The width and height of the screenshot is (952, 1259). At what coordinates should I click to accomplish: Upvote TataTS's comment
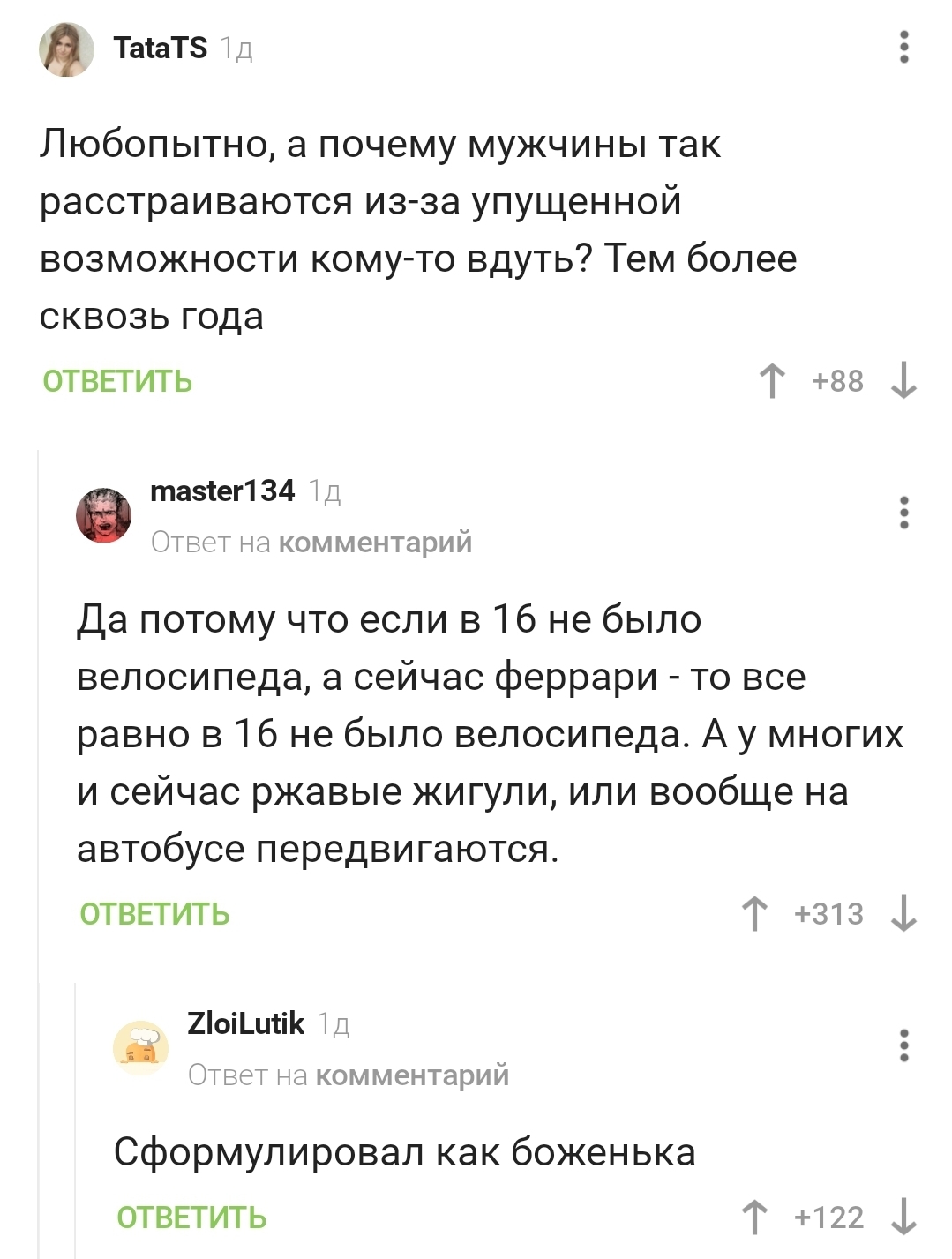772,381
